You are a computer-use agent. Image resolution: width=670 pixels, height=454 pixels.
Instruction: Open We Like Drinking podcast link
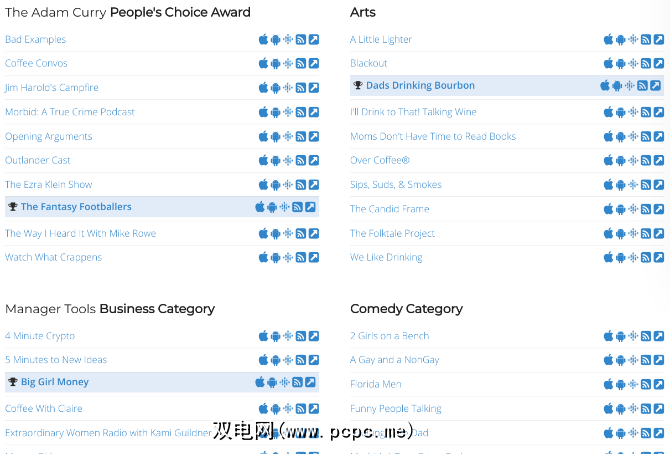click(x=386, y=258)
